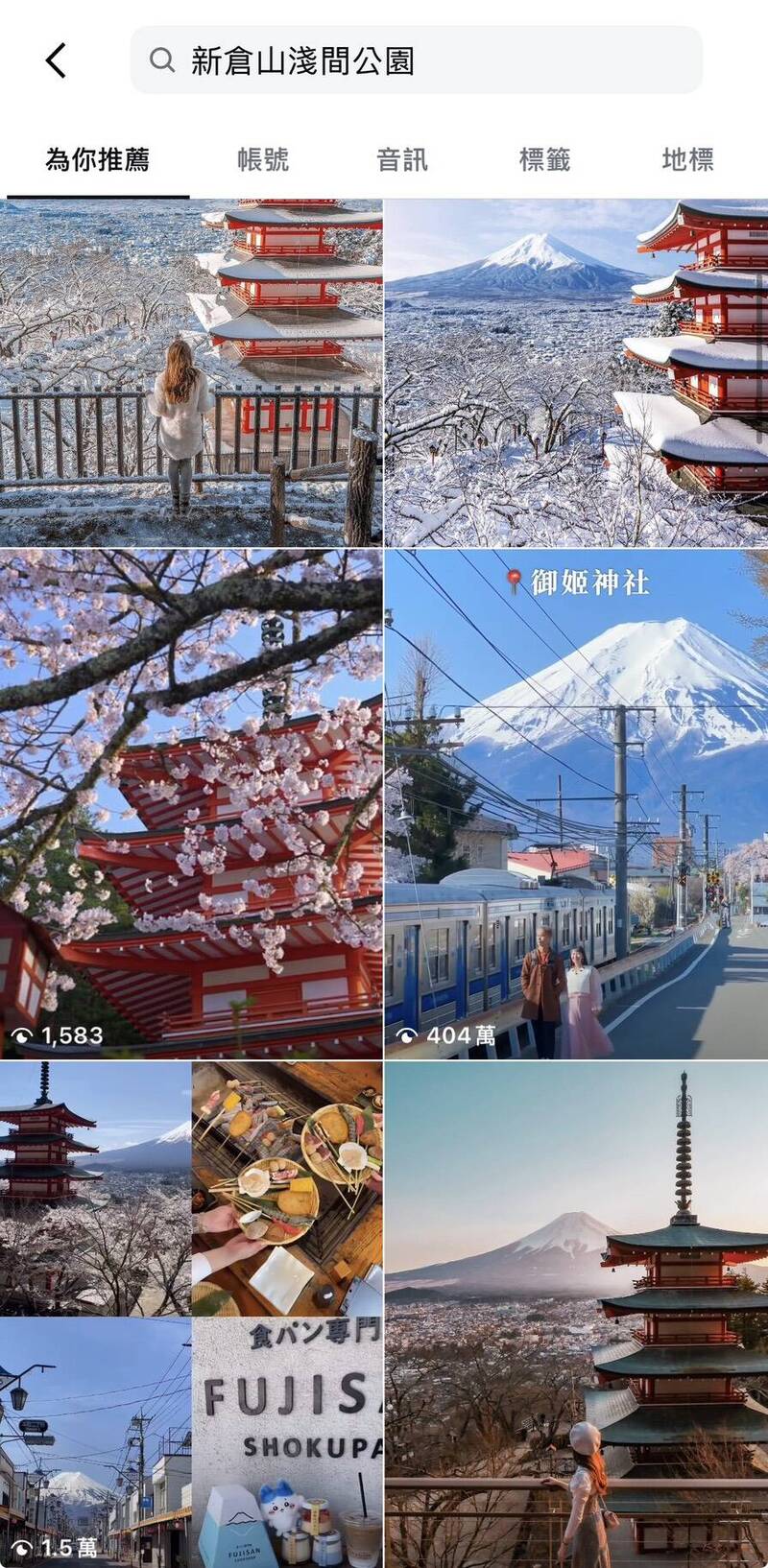Open the sunset pagoda photo with woman pointing

[576, 1315]
